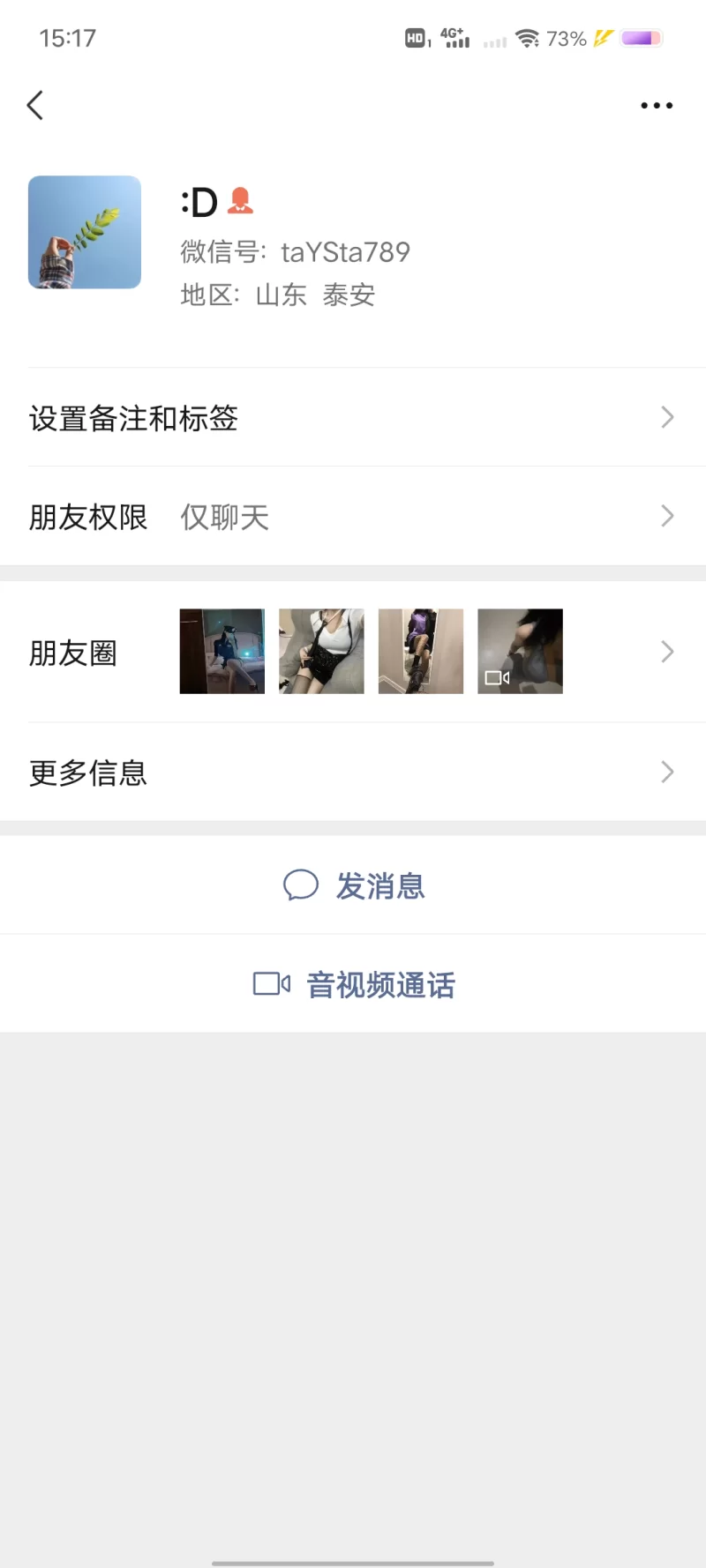Viewport: 706px width, 1568px height.
Task: Open the three-dot overflow menu
Action: tap(656, 106)
